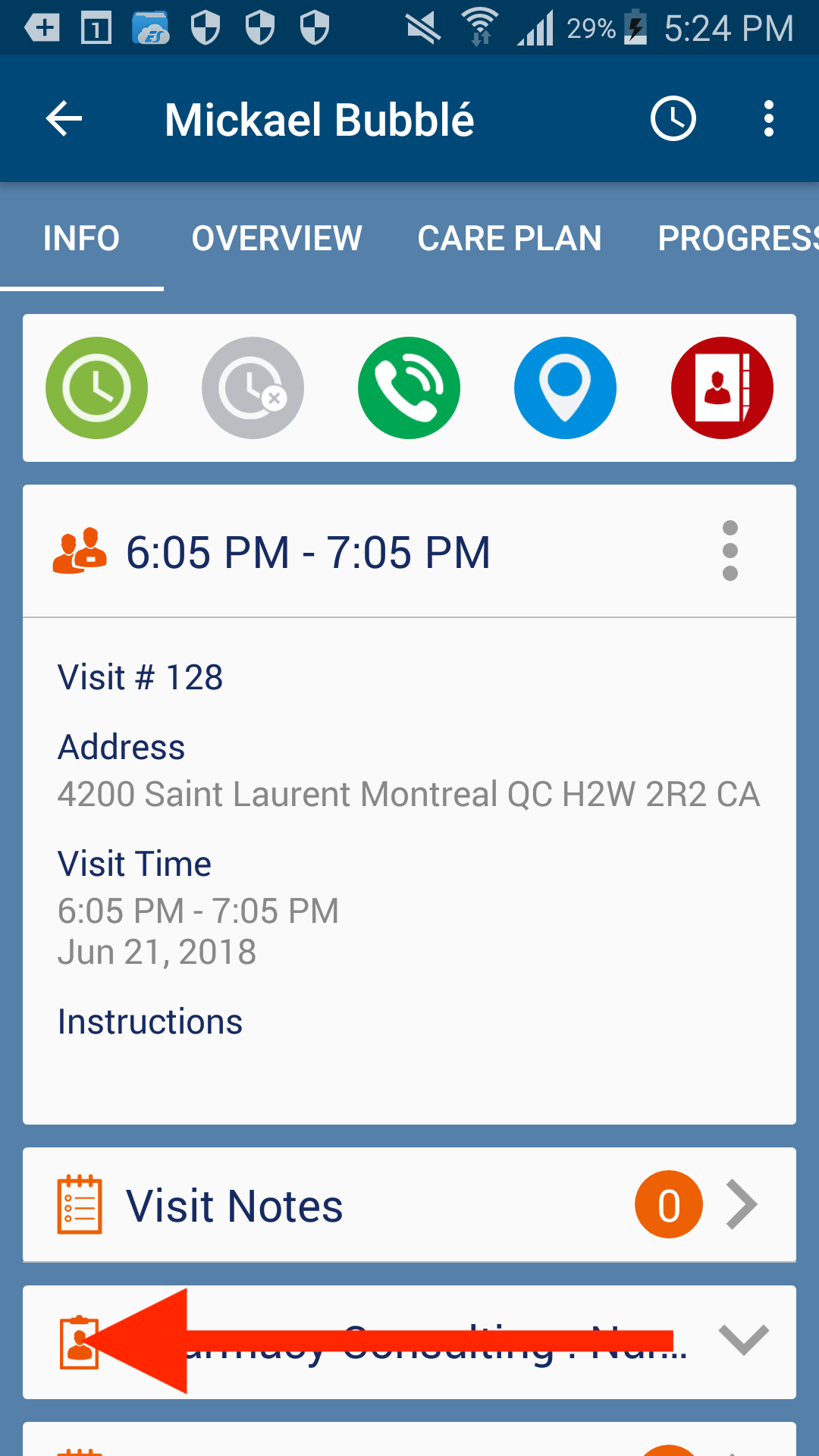Select the Info tab
The width and height of the screenshot is (819, 1456).
[x=81, y=238]
